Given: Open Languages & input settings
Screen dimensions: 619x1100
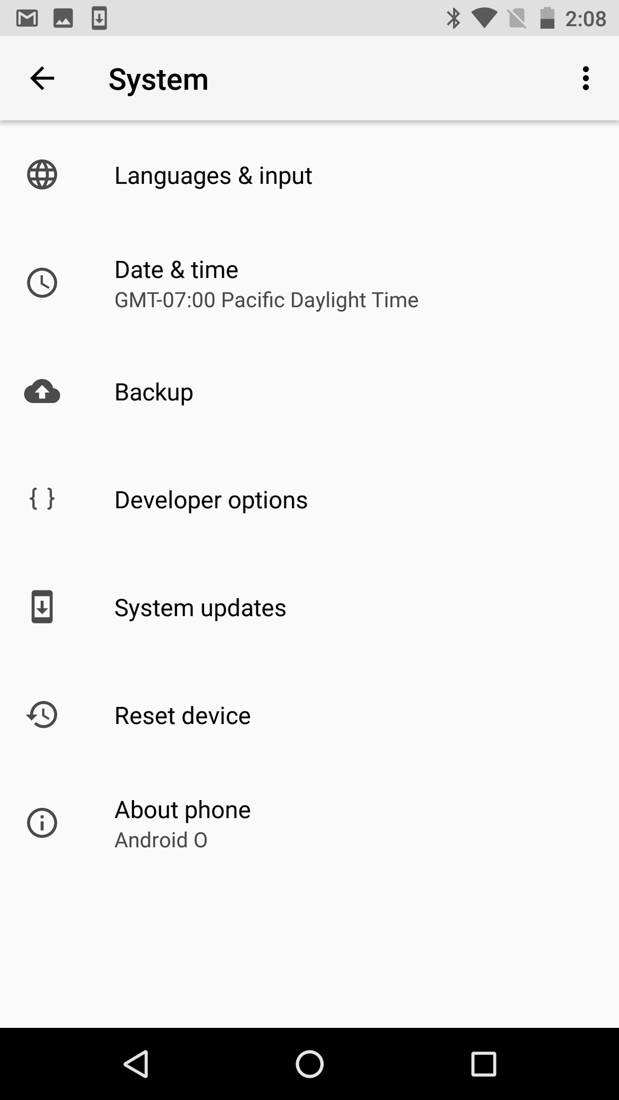Looking at the screenshot, I should (x=213, y=175).
